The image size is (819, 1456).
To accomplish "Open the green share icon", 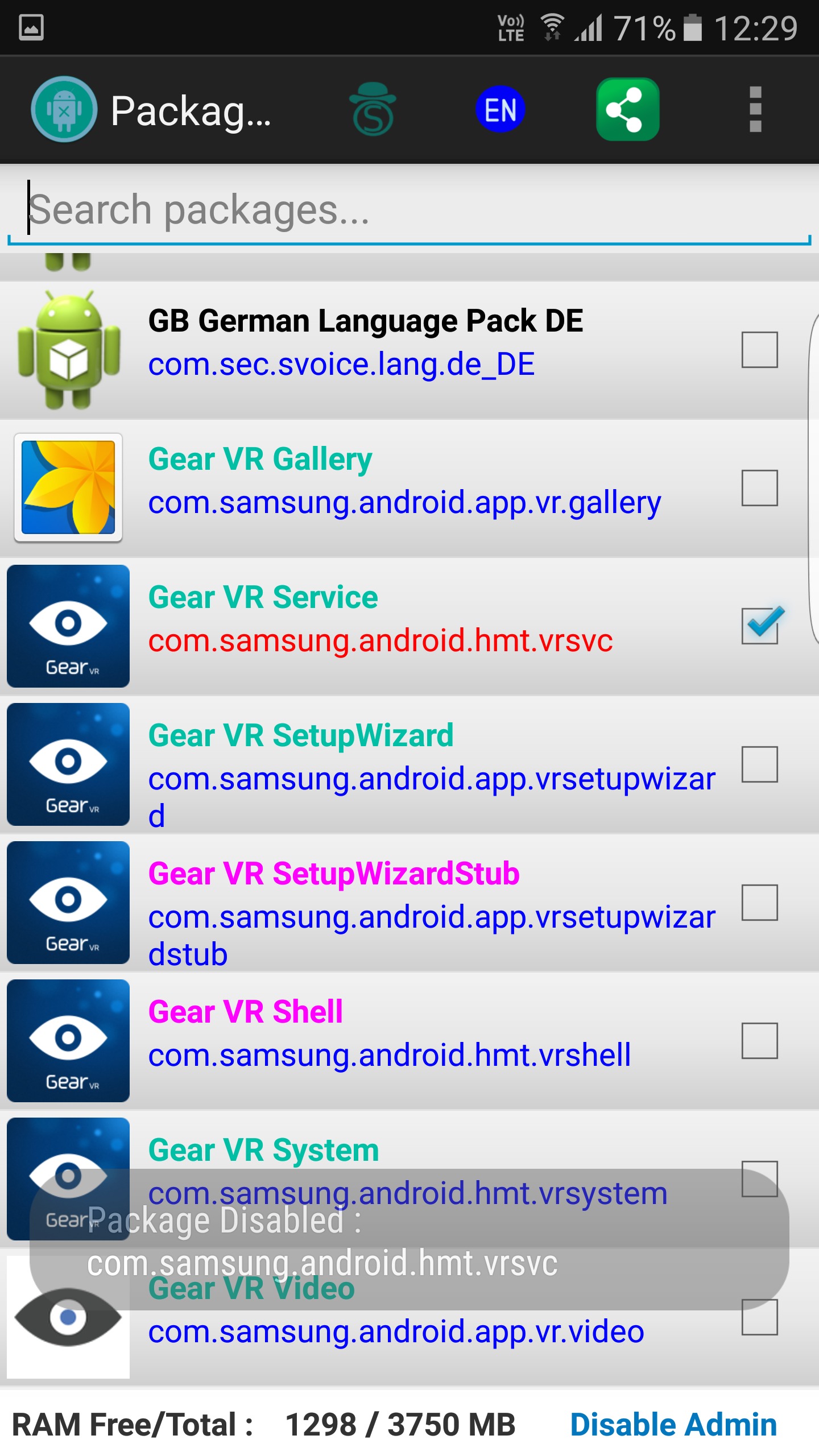I will click(627, 109).
